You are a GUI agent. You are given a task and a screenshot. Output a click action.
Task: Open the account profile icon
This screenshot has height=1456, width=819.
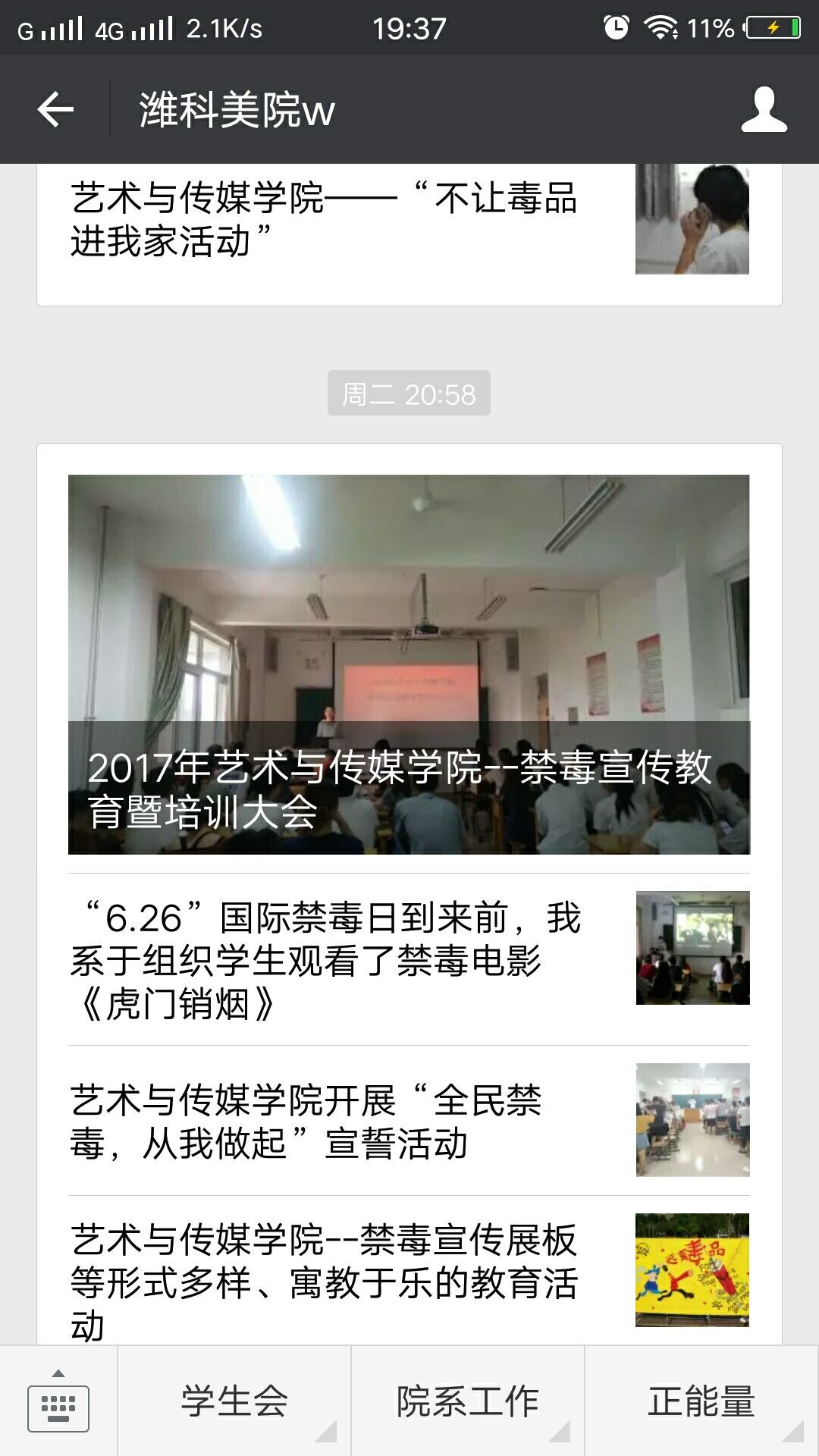point(764,110)
